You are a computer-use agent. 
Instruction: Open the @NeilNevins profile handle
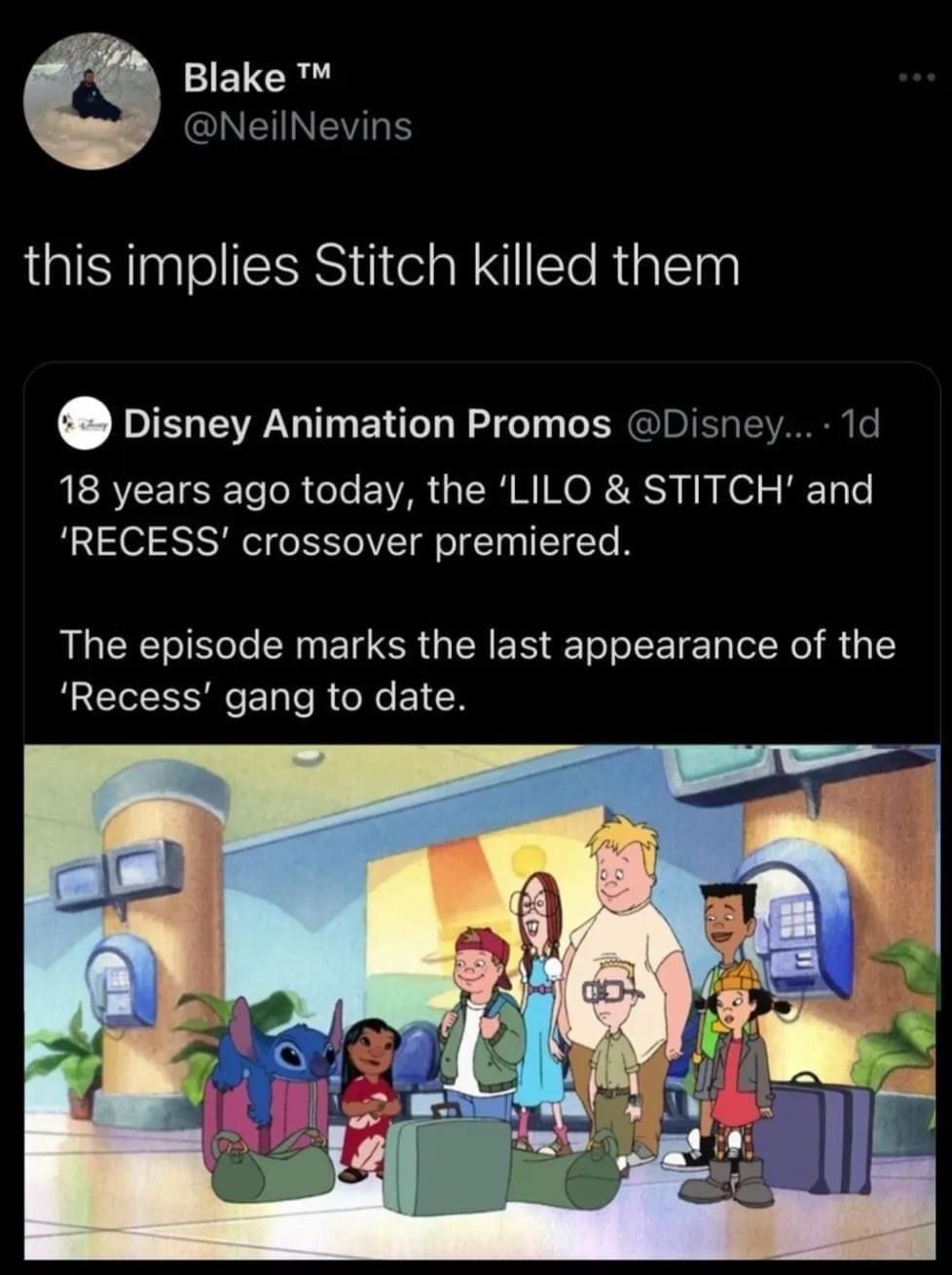[x=297, y=127]
